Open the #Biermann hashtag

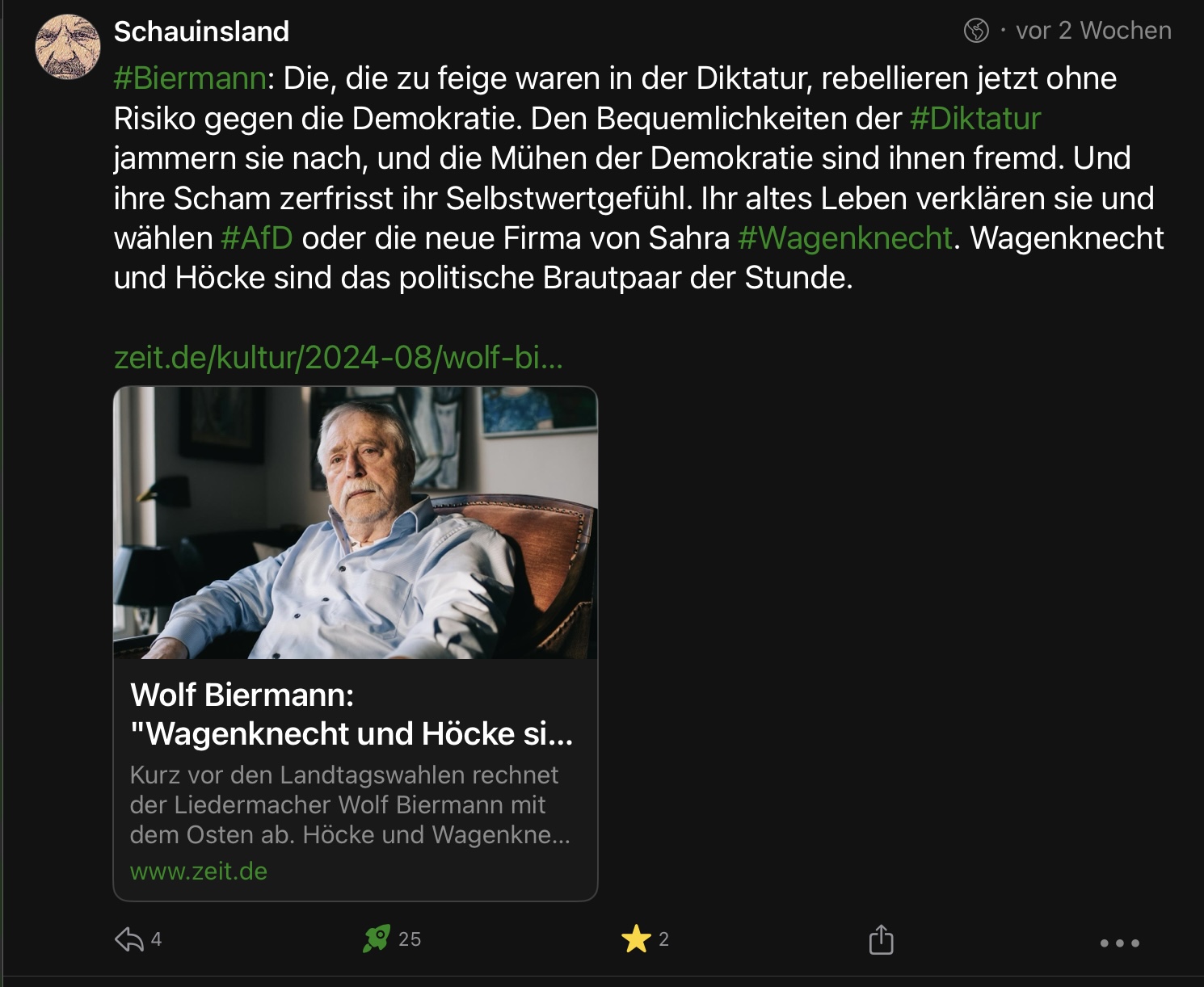tap(190, 78)
